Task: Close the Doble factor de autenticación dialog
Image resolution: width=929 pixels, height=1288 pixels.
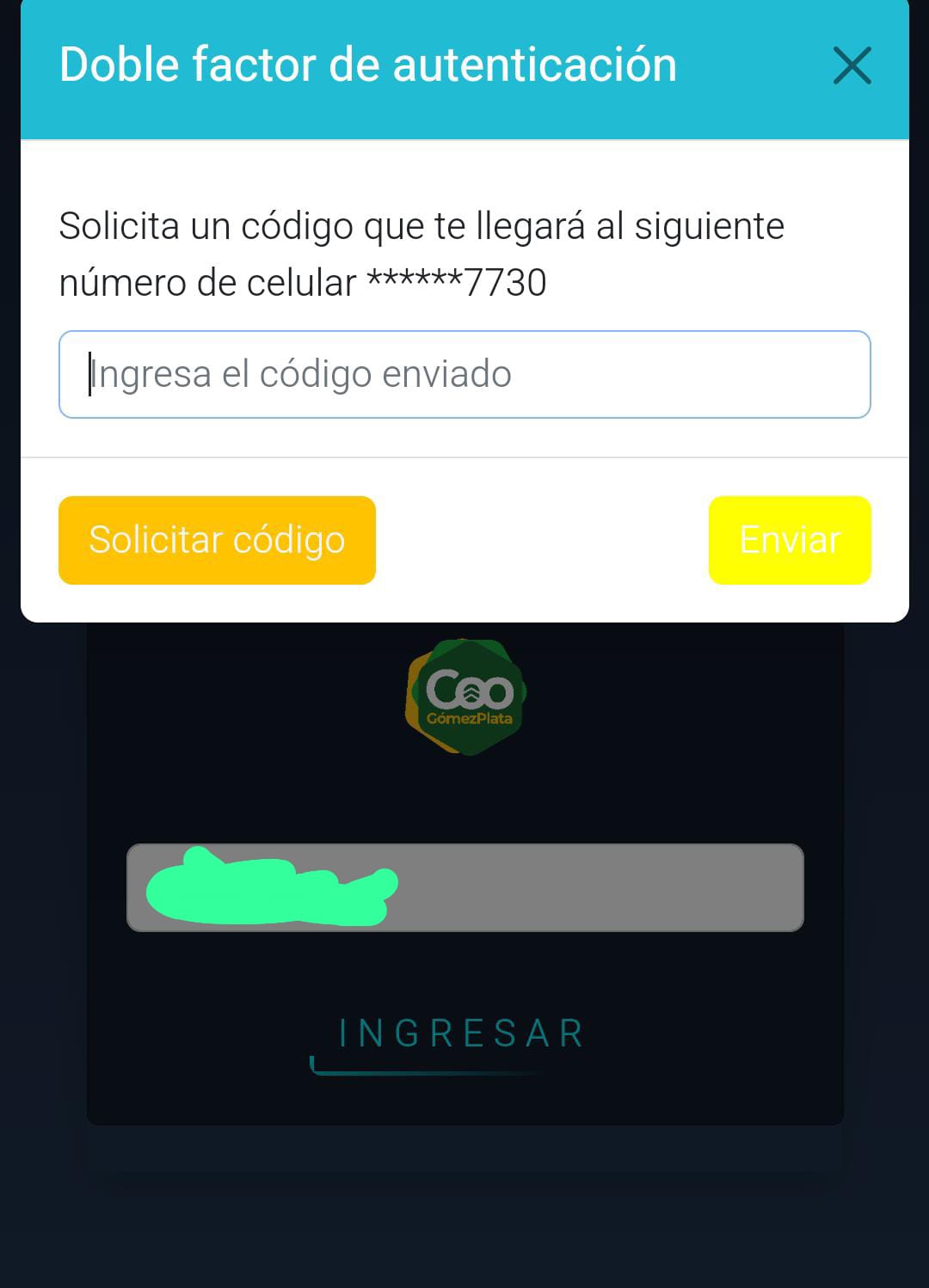Action: click(852, 66)
